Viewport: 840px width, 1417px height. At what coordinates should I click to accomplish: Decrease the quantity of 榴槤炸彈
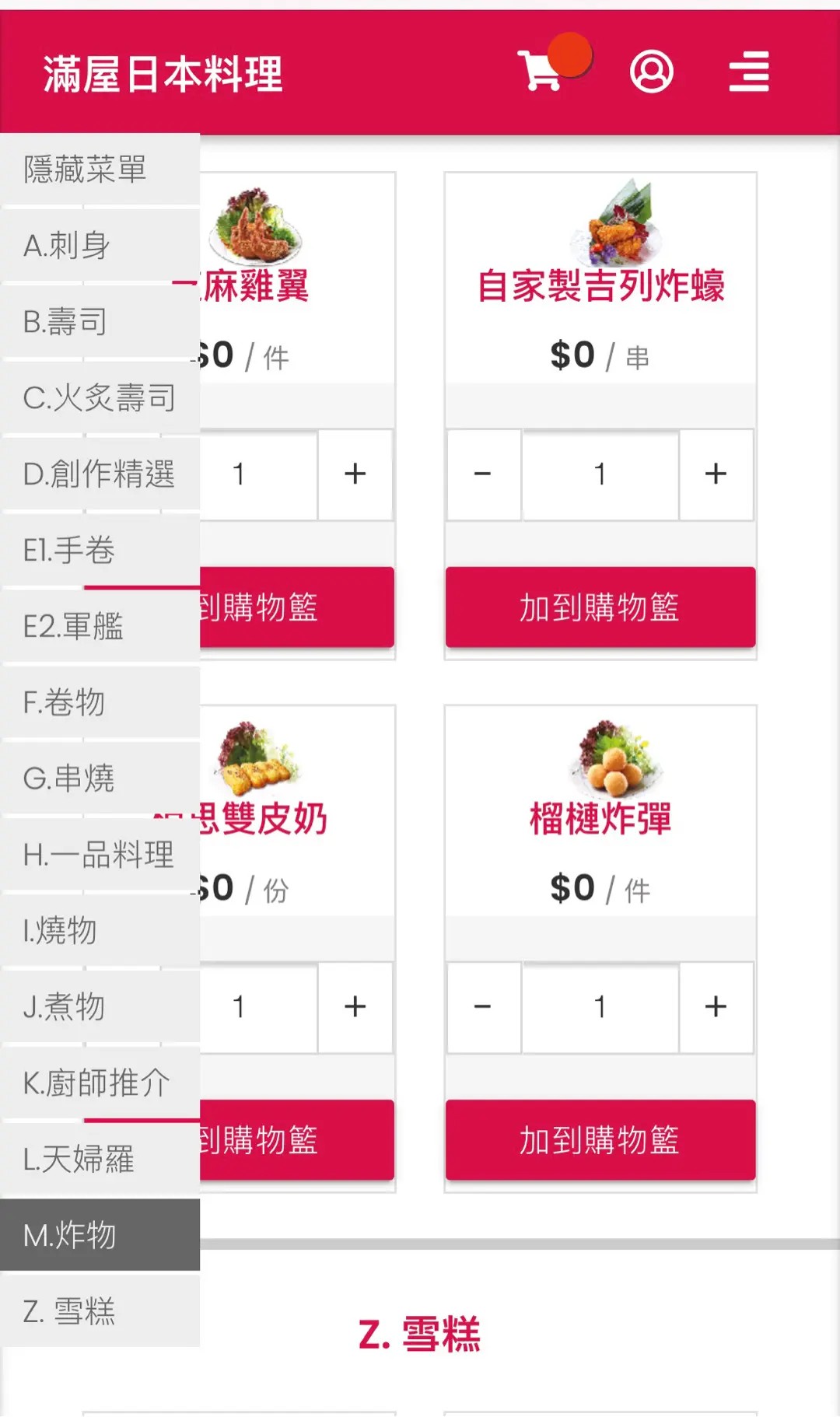tap(483, 1006)
